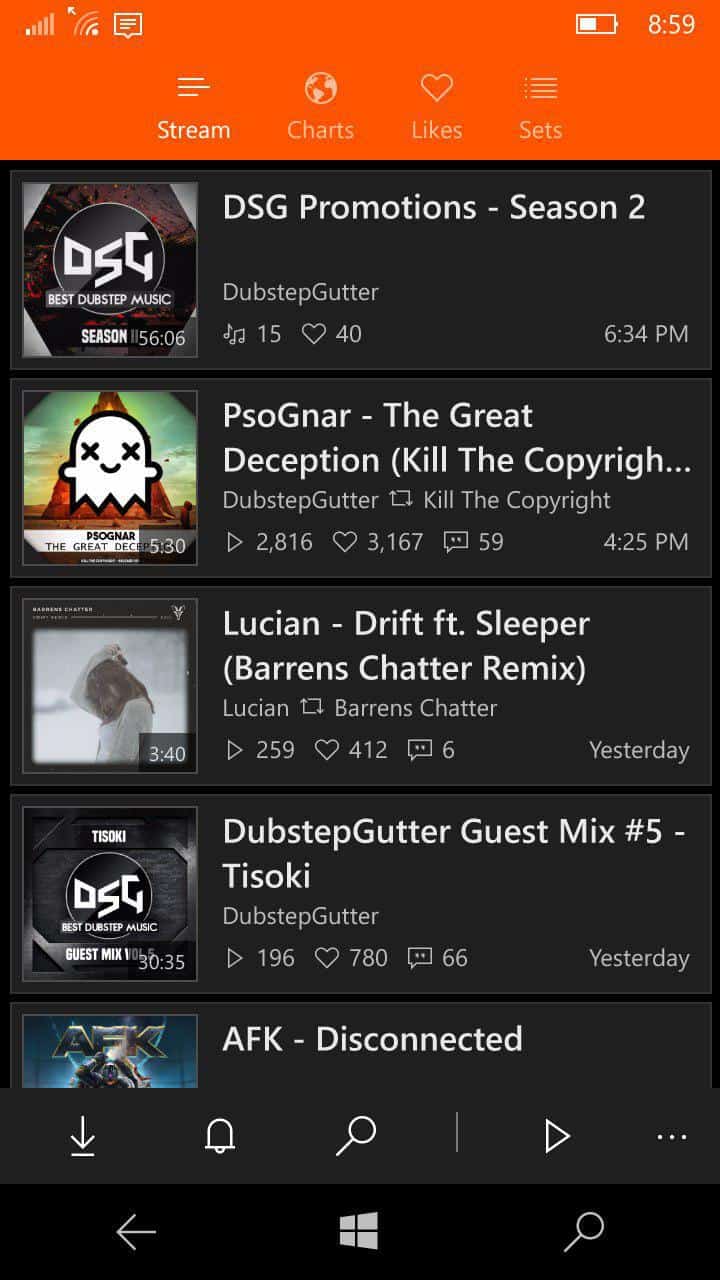720x1280 pixels.
Task: Tap the download icon in bottom toolbar
Action: [x=83, y=1136]
